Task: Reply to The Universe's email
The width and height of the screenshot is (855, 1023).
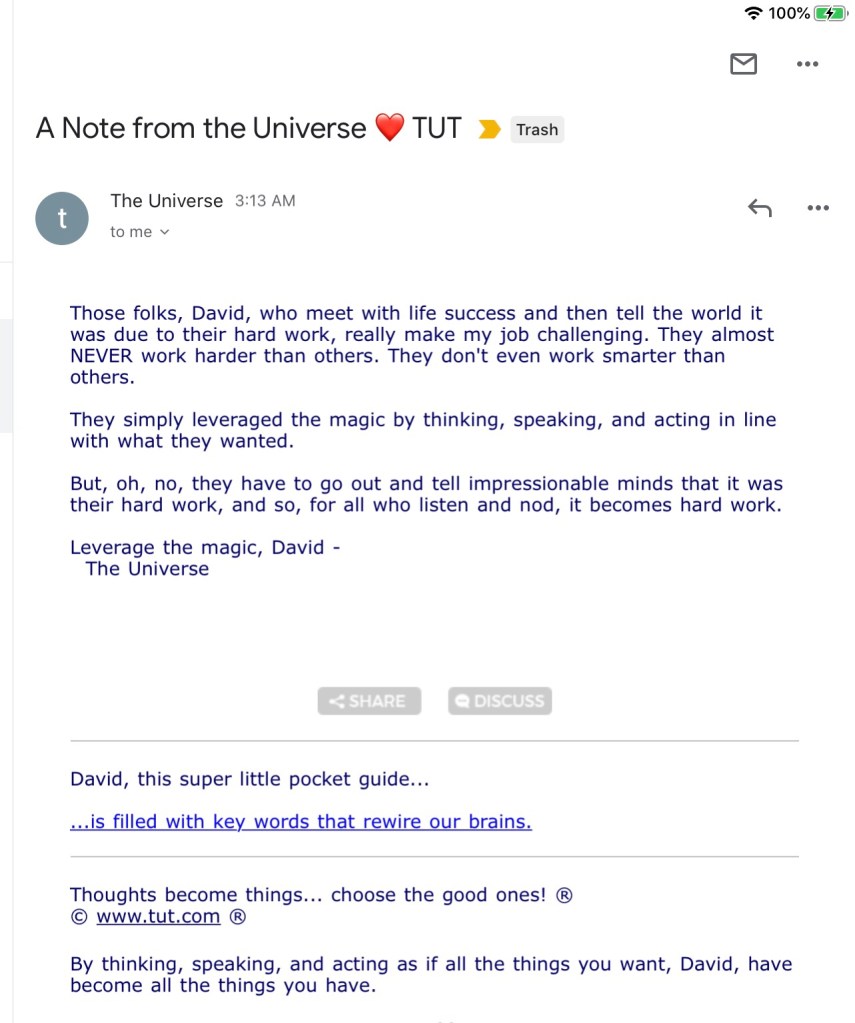Action: click(x=760, y=208)
